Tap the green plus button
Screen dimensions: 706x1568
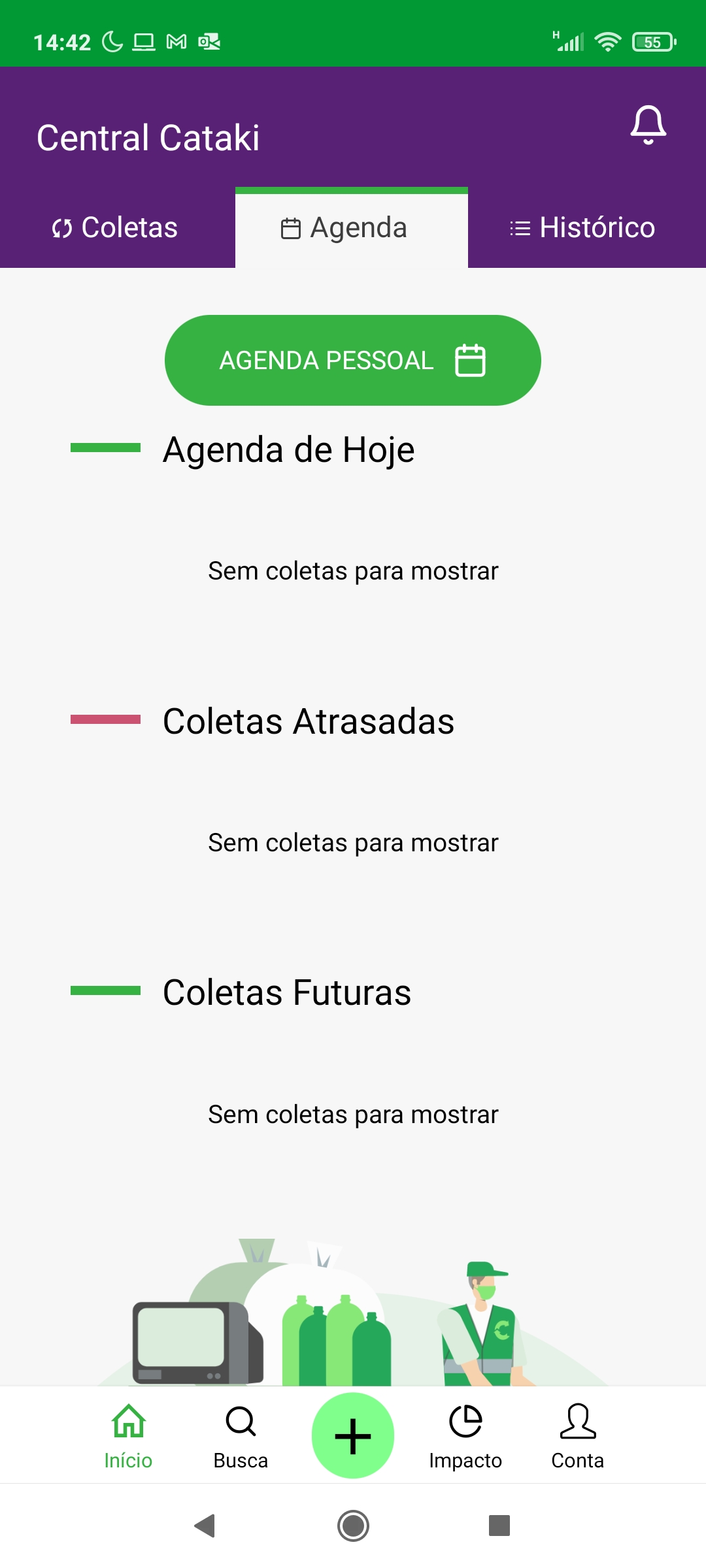[353, 1436]
